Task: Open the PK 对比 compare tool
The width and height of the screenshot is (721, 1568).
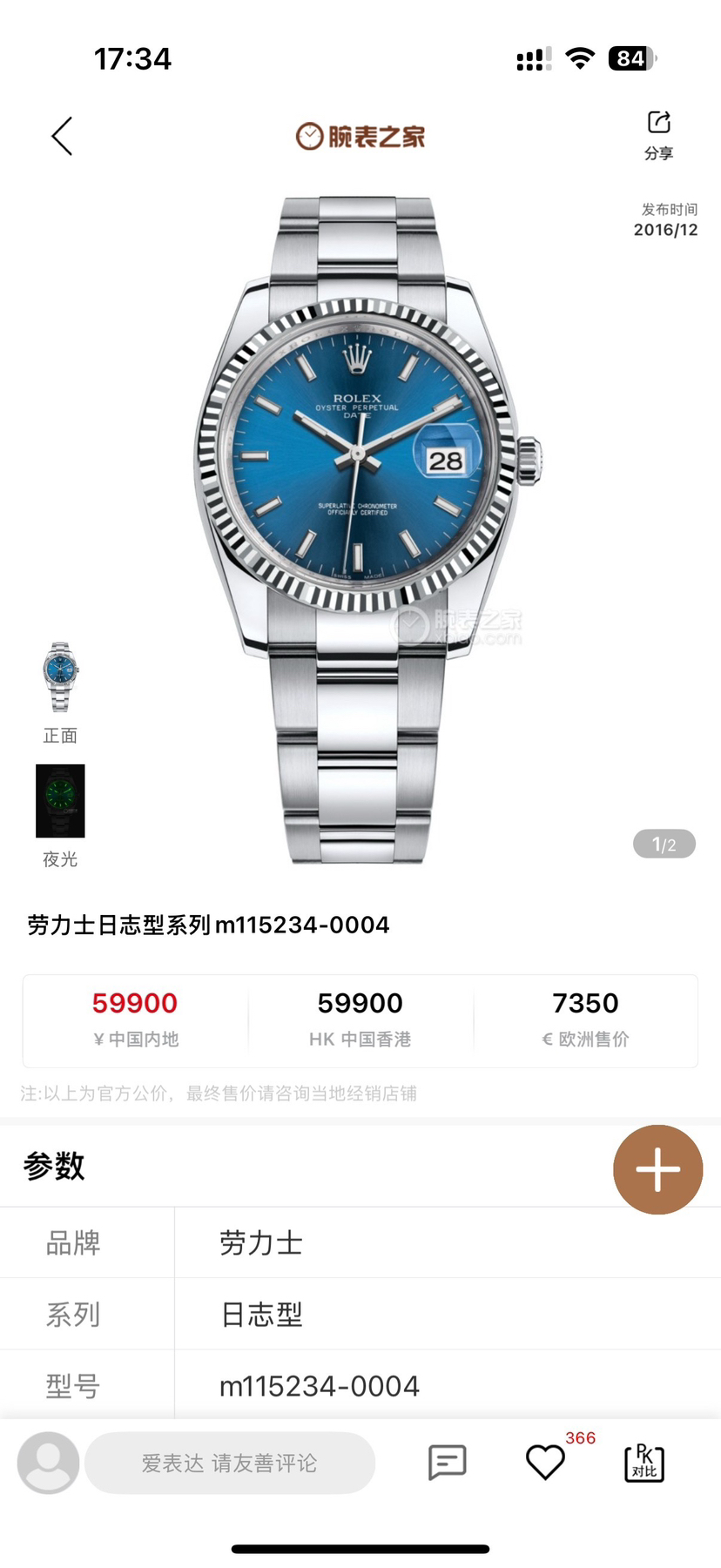Action: (644, 1463)
